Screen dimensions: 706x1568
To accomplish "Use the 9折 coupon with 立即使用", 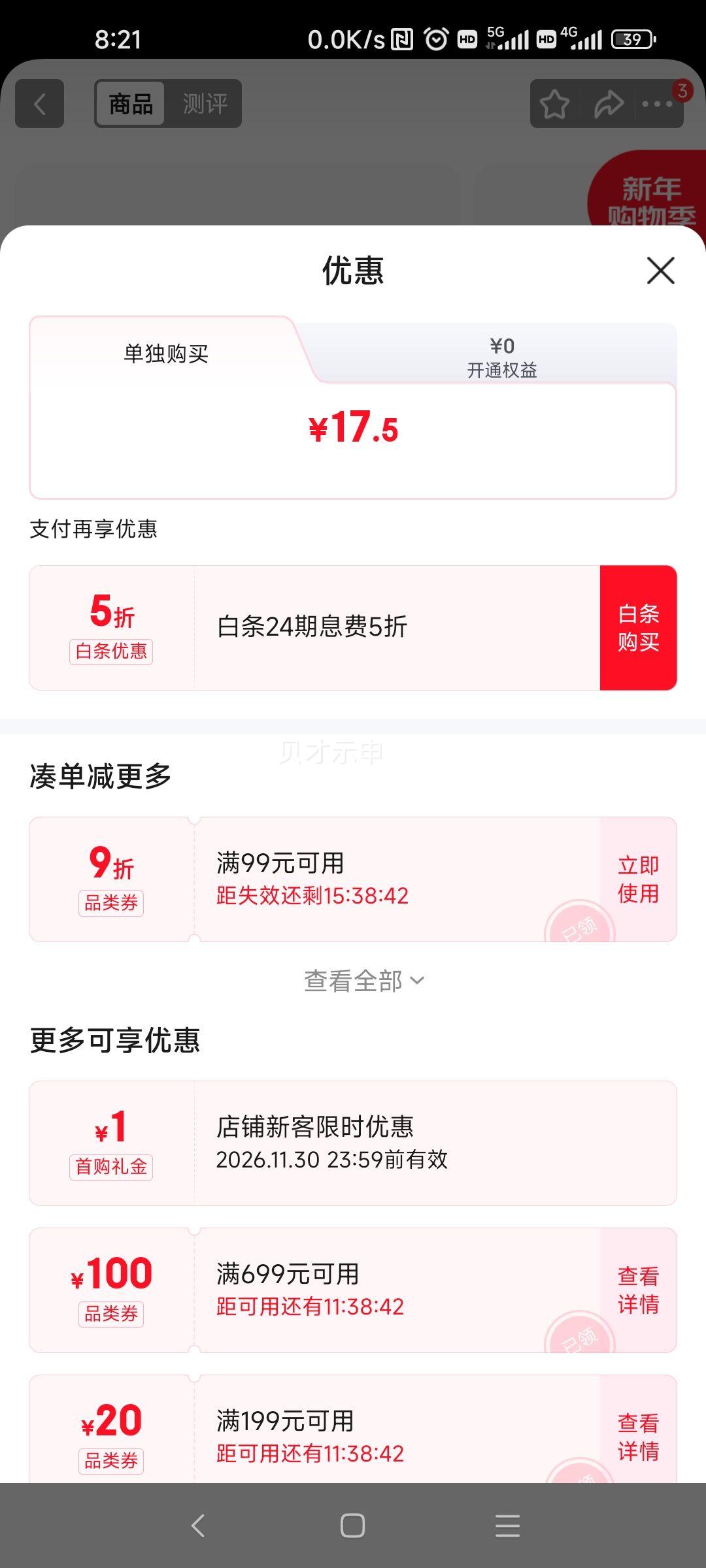I will click(638, 879).
